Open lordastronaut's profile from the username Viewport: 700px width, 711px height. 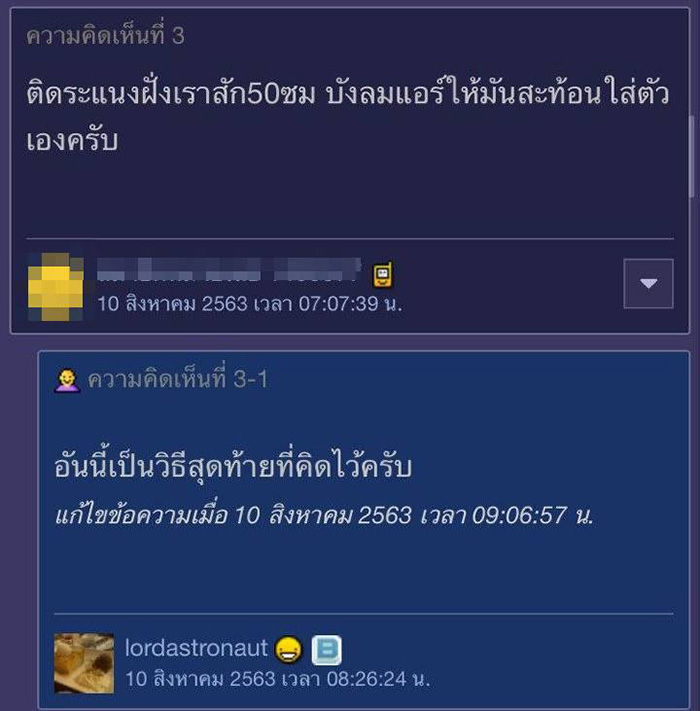click(196, 649)
